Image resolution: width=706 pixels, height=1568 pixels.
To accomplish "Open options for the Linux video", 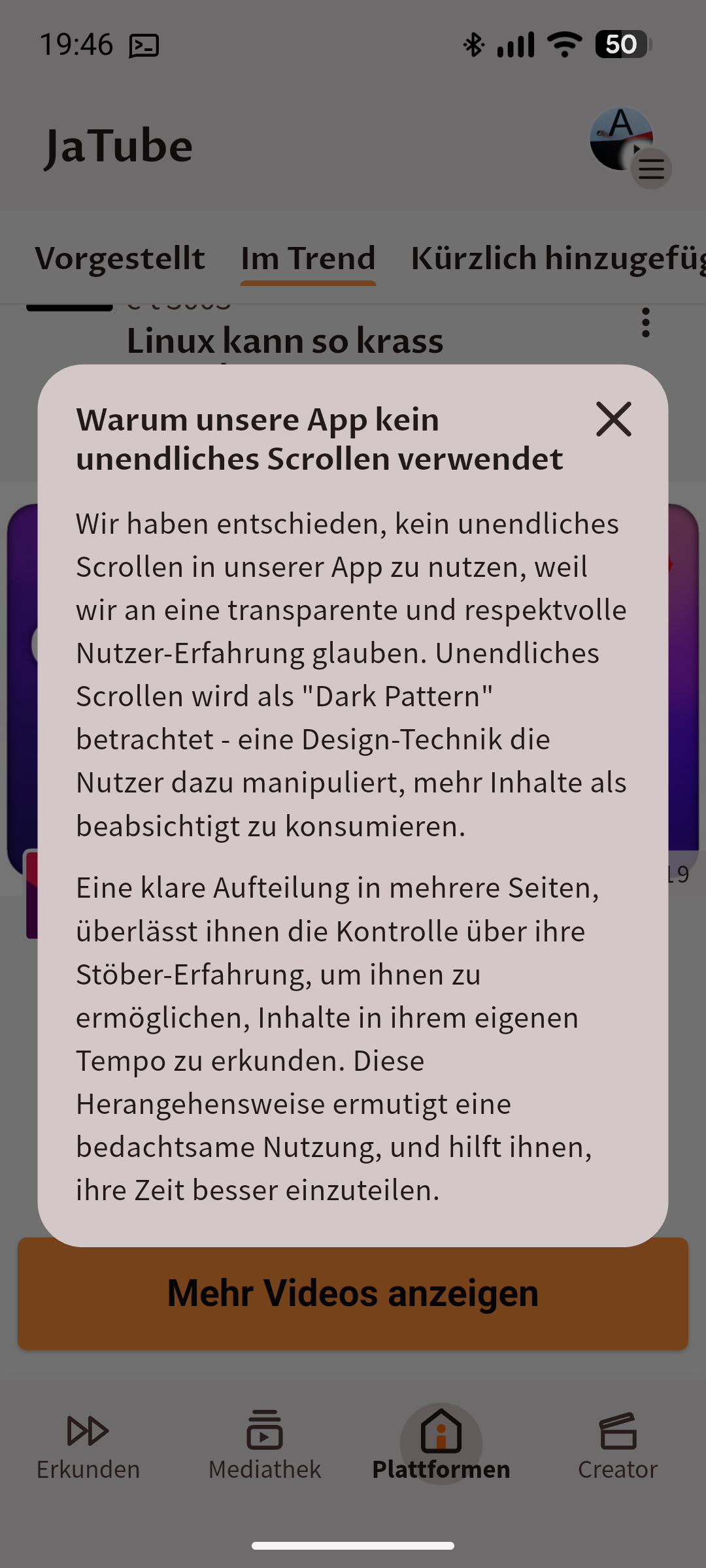I will (x=646, y=323).
